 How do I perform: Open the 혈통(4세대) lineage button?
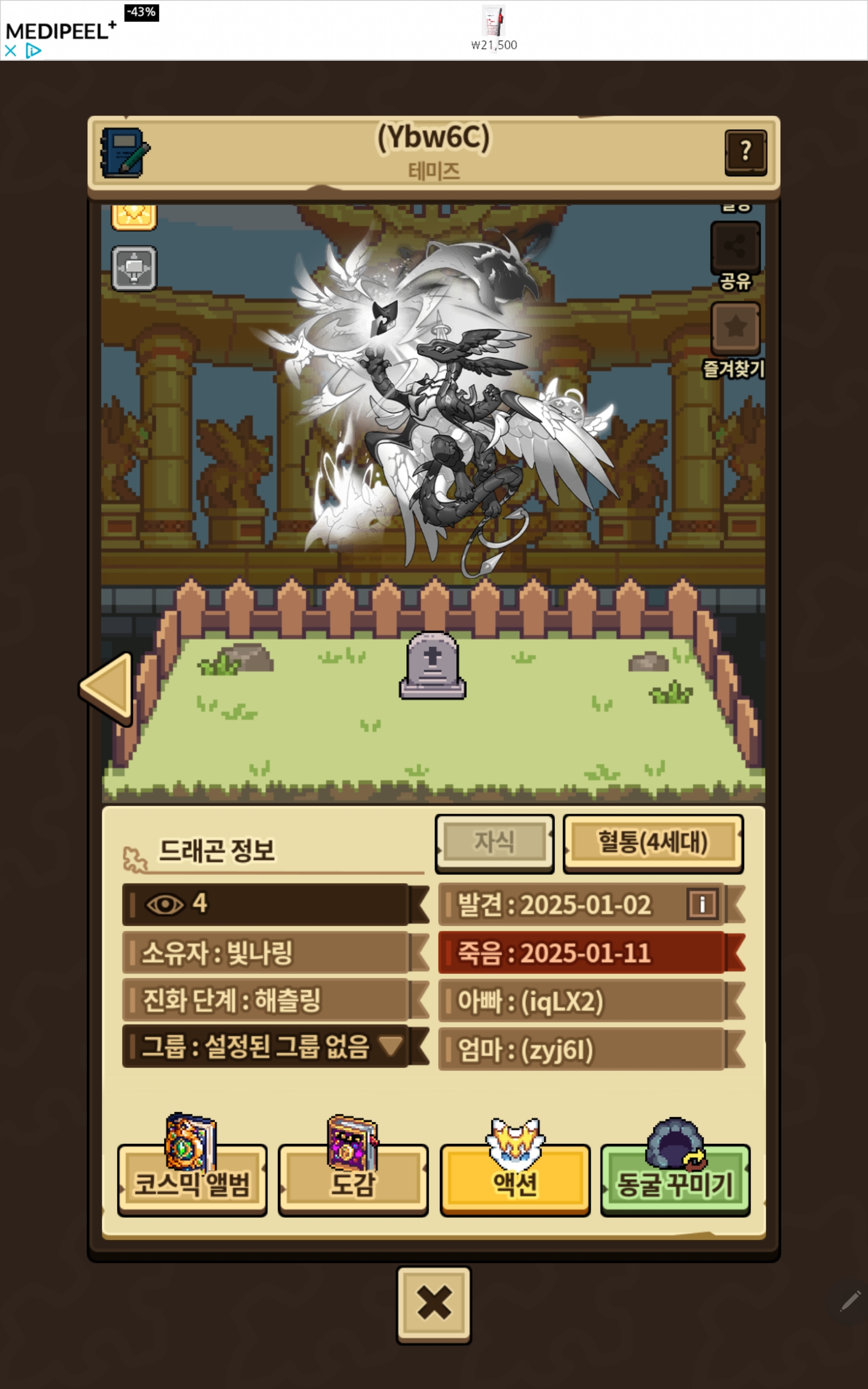(653, 843)
